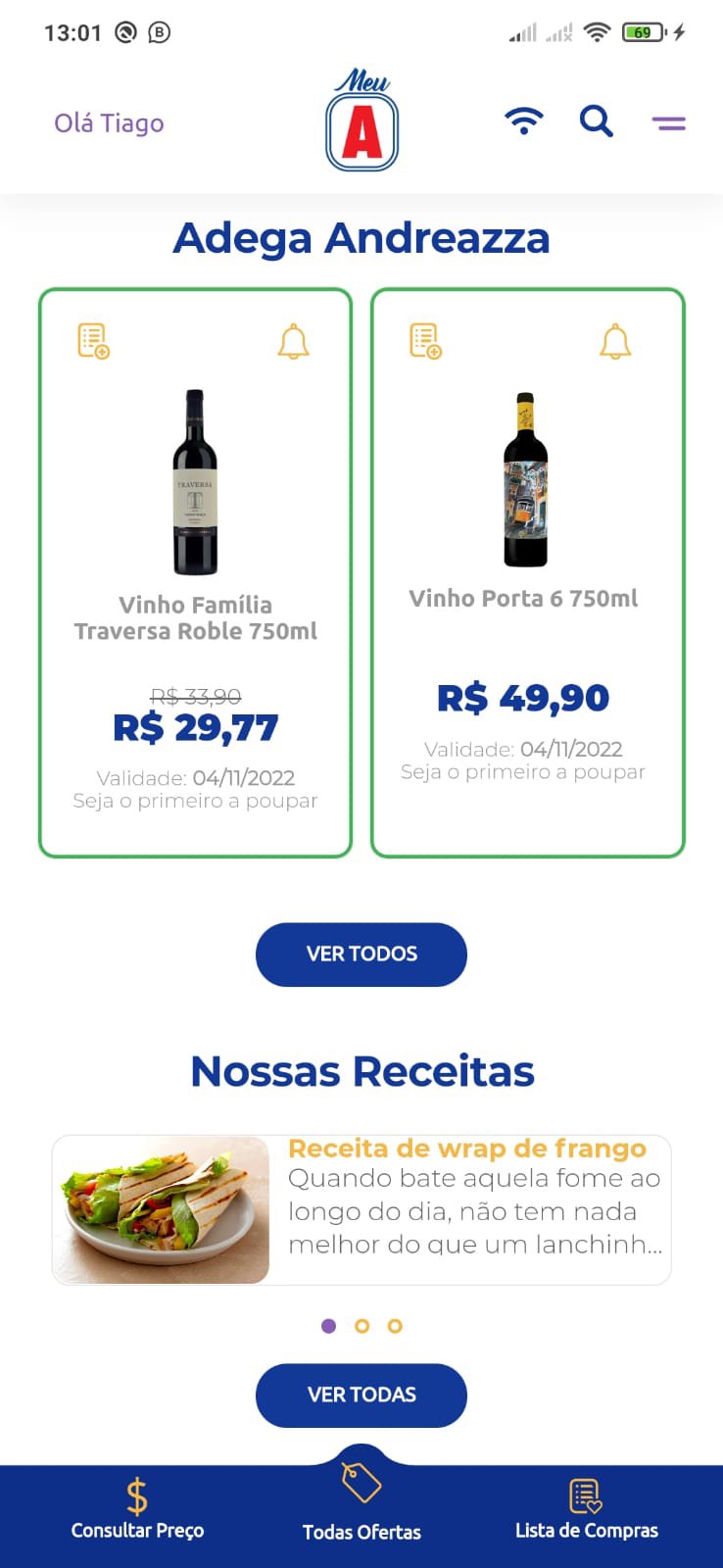723x1568 pixels.
Task: Set price alert for Vinho Família Traversa
Action: 293,341
